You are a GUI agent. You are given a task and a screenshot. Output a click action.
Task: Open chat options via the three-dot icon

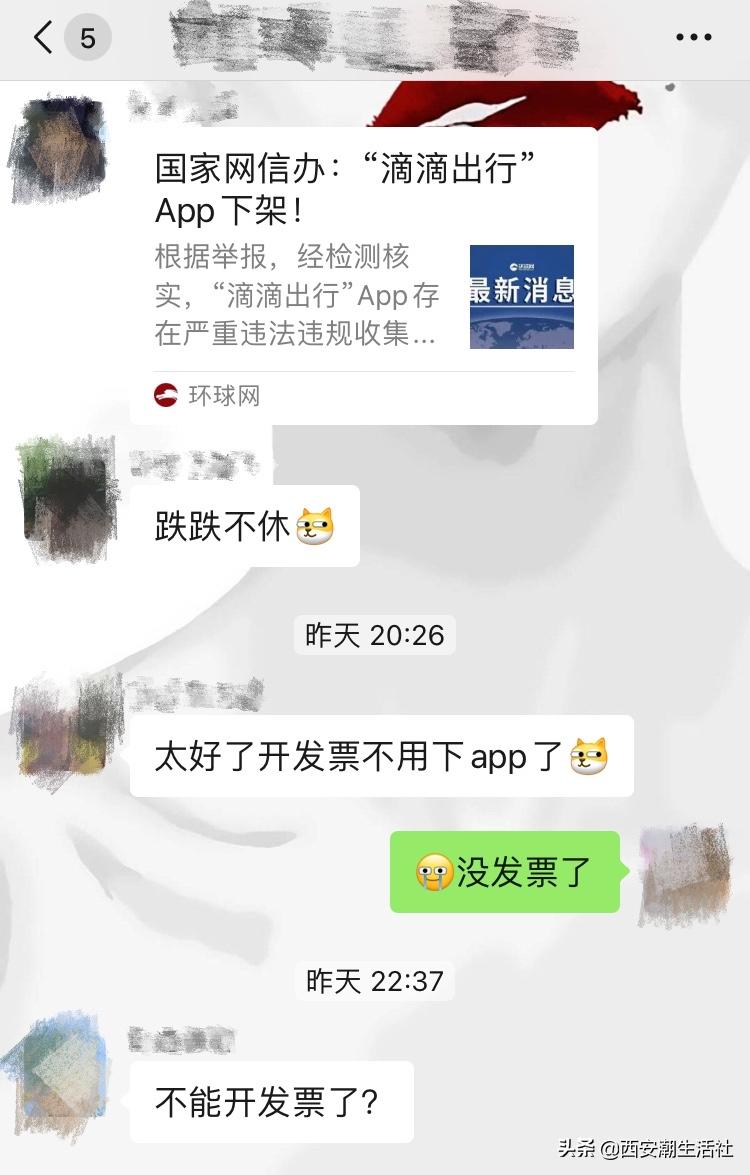point(693,37)
